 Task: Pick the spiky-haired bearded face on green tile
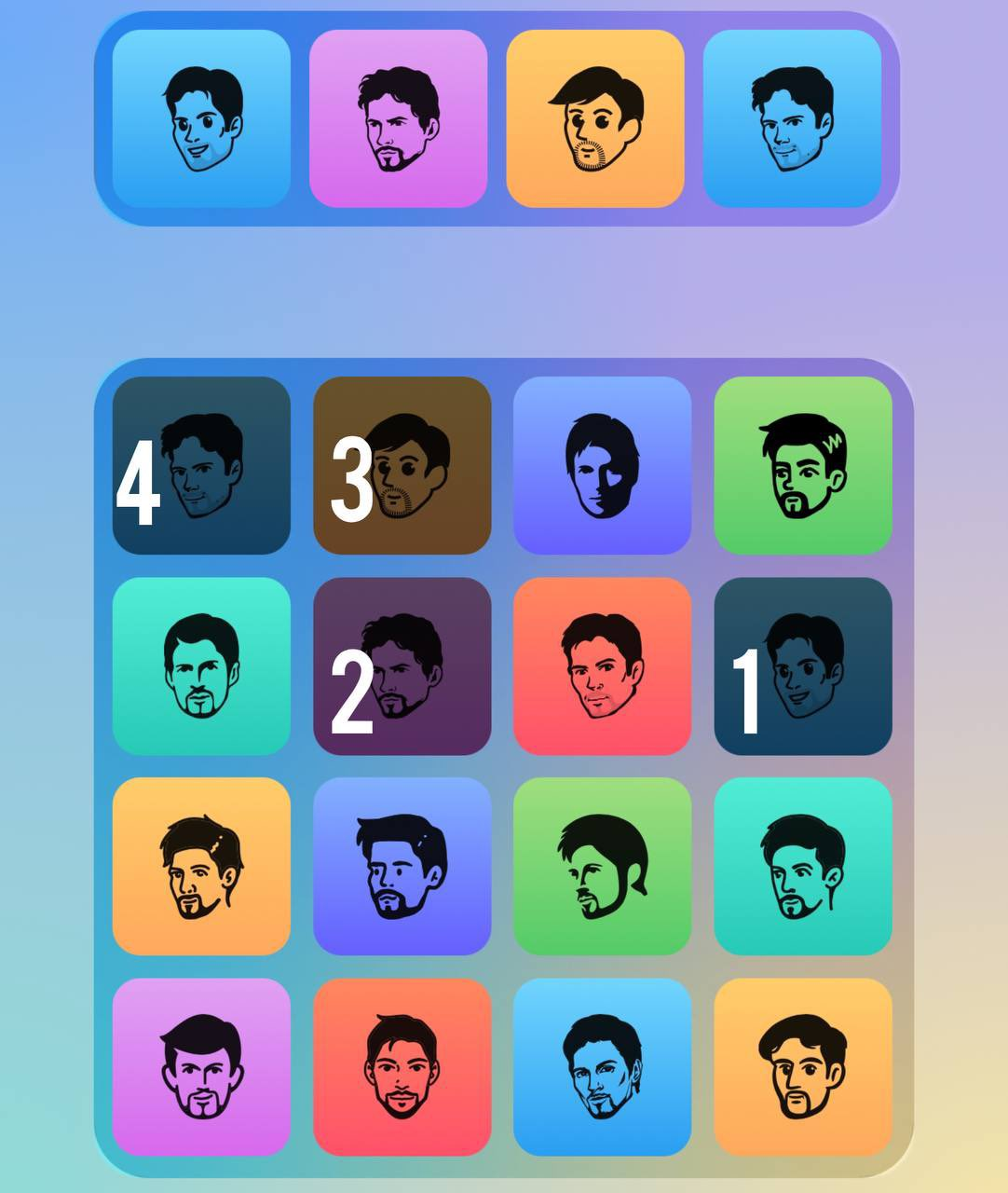coord(802,465)
